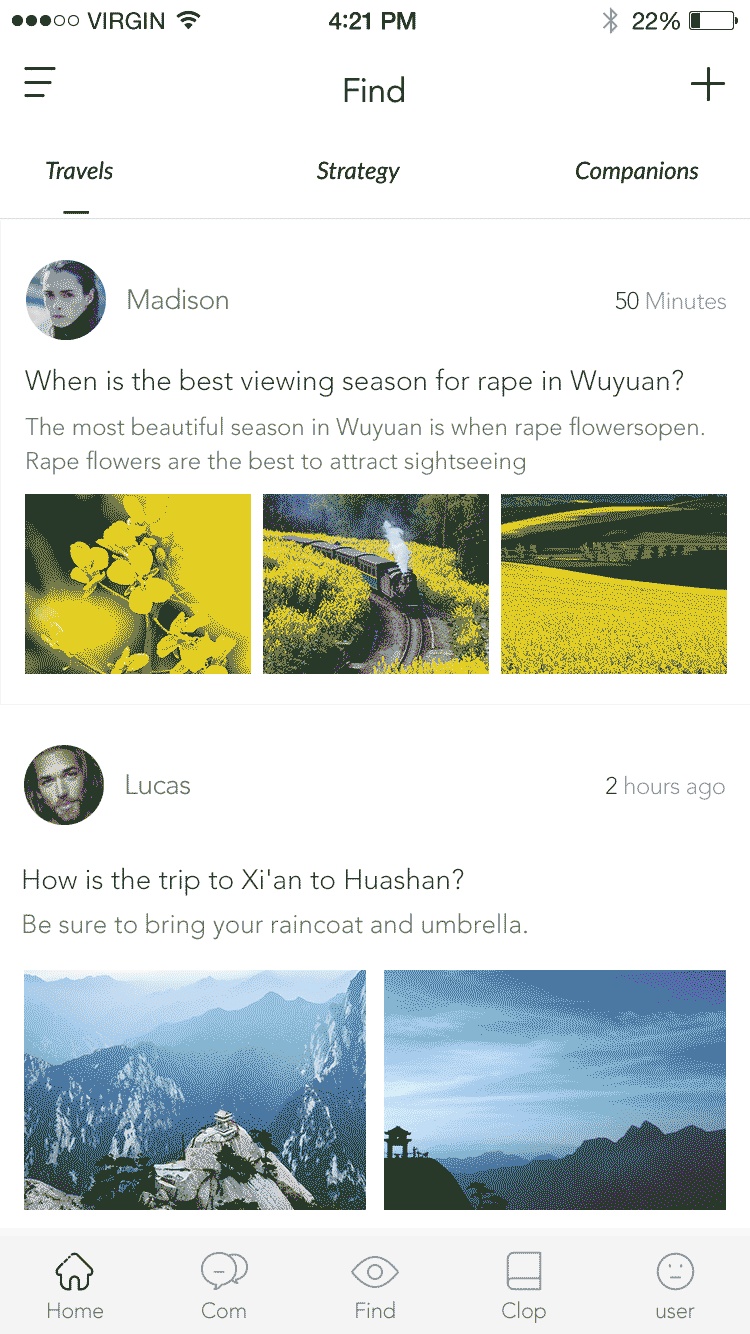Open Madison's profile picture

click(65, 300)
